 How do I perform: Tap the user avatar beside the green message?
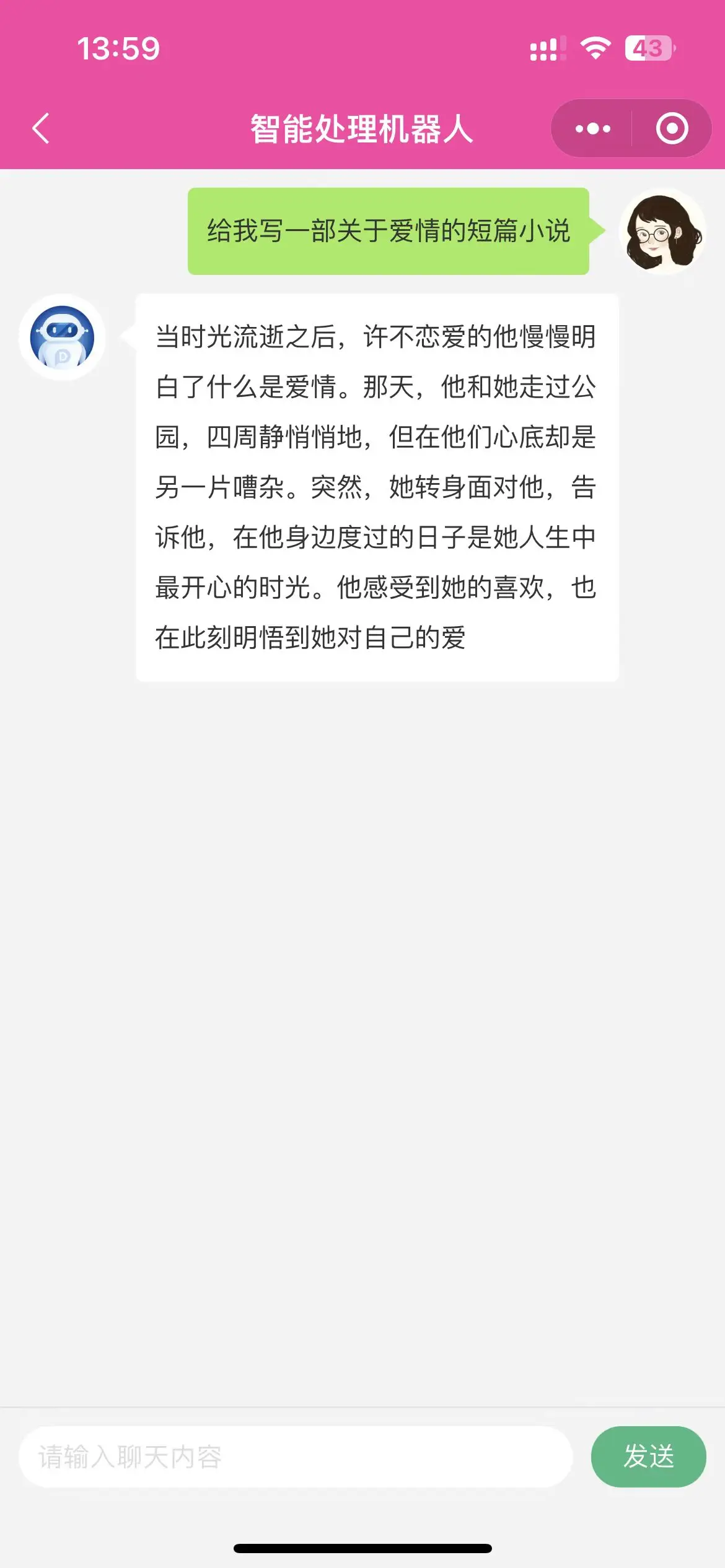662,232
